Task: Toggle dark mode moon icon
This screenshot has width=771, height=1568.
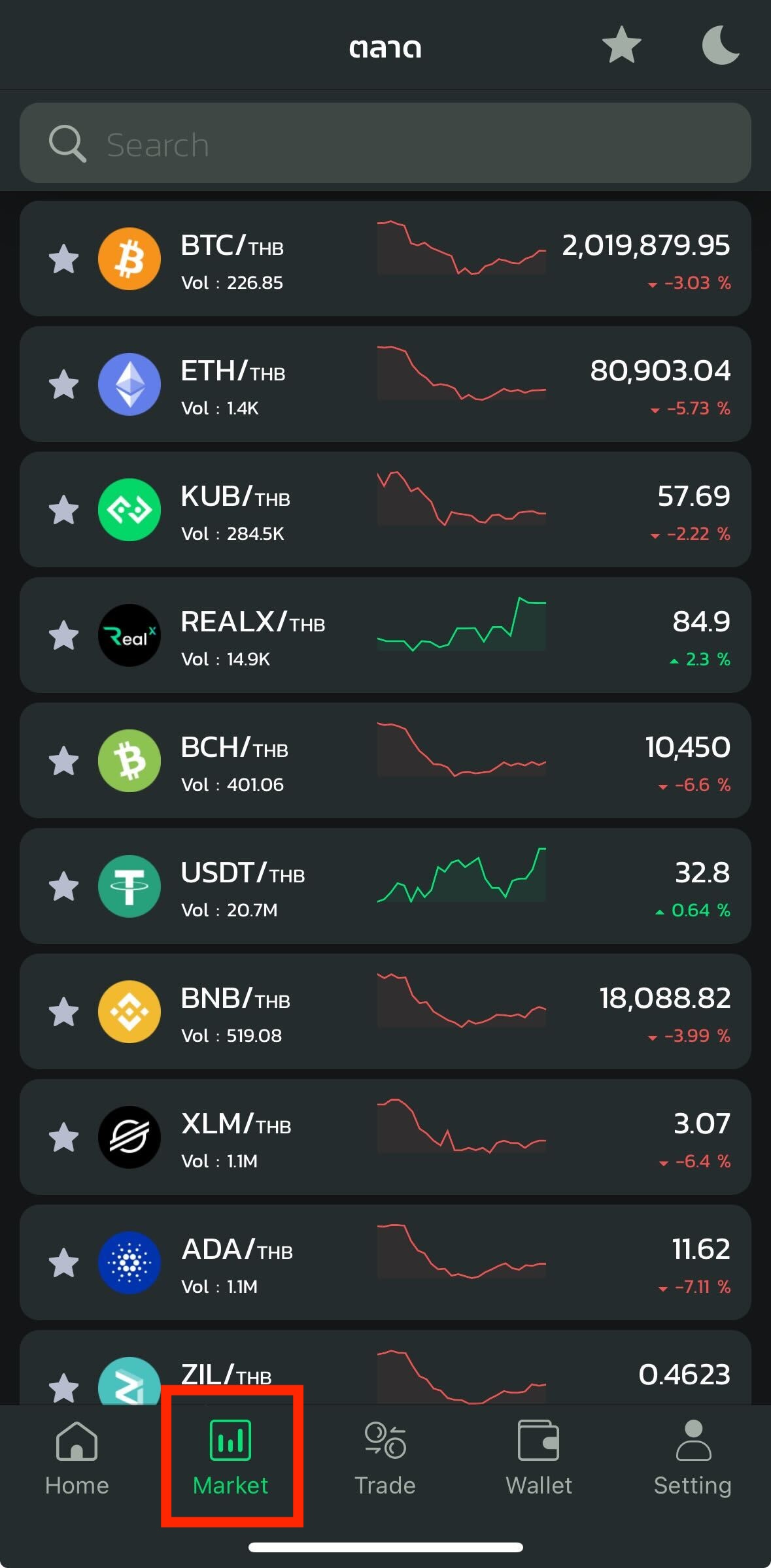Action: [720, 45]
